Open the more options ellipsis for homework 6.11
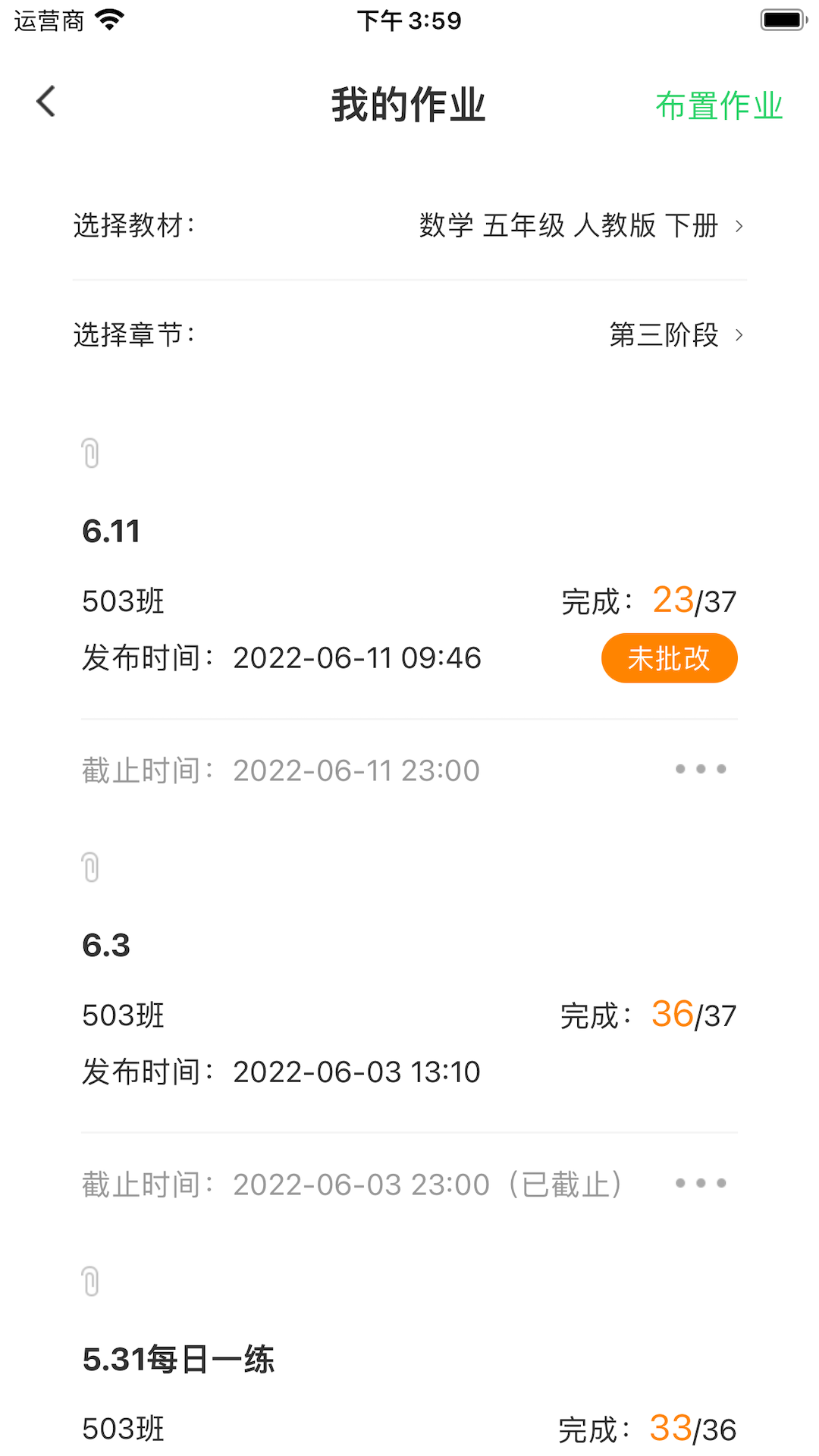 coord(700,769)
